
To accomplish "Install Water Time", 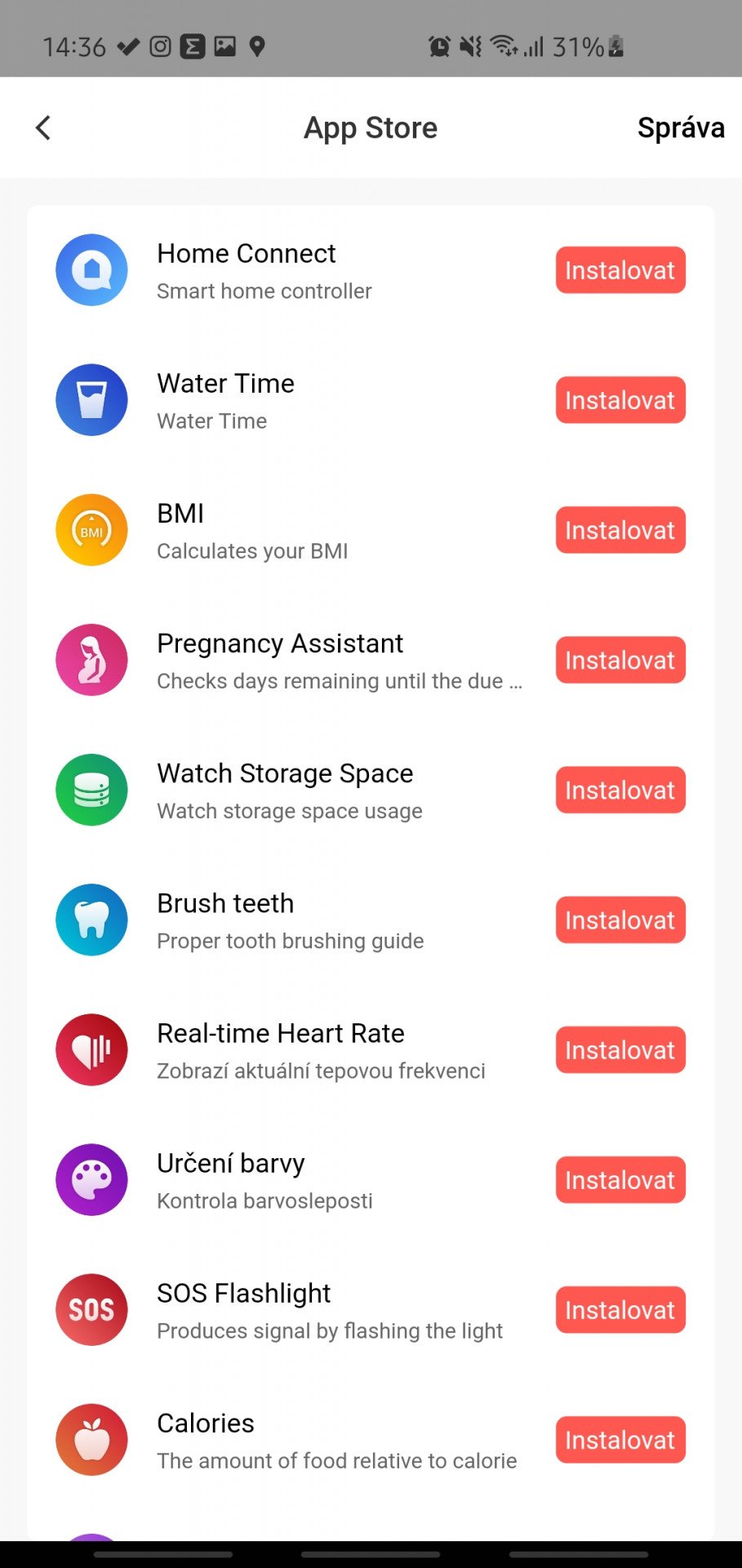I will coord(620,400).
